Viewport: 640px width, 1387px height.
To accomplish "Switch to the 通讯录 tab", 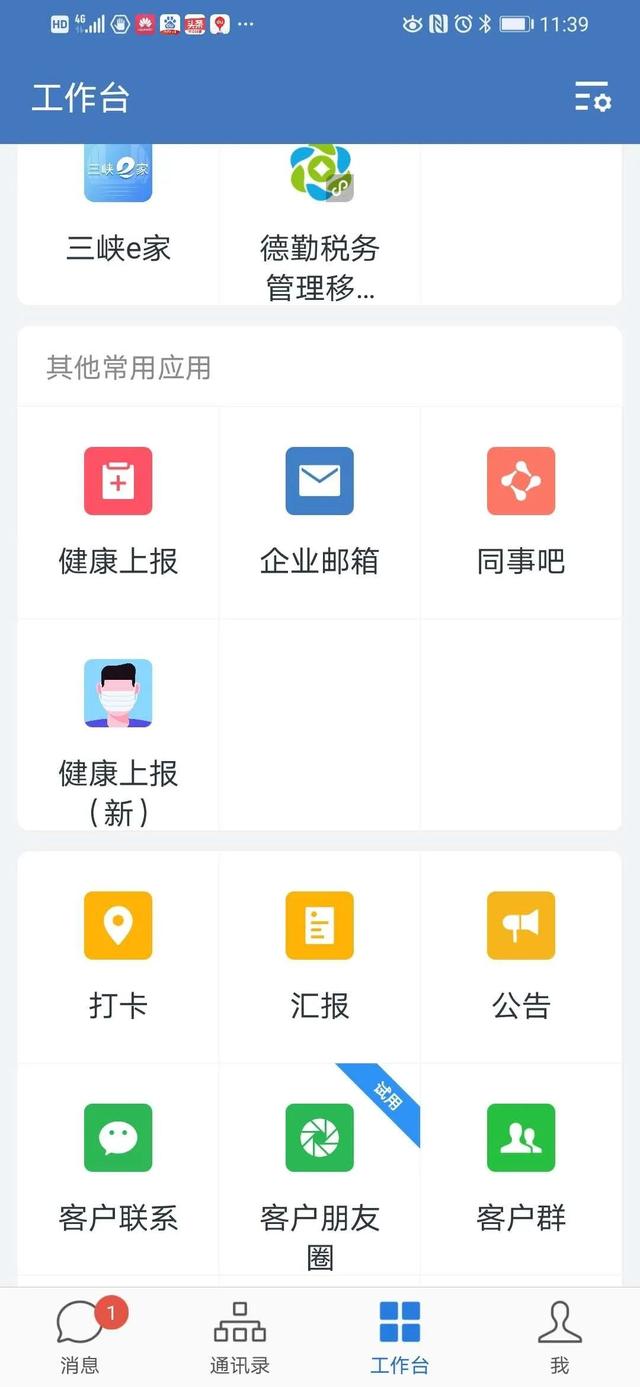I will click(x=240, y=1336).
